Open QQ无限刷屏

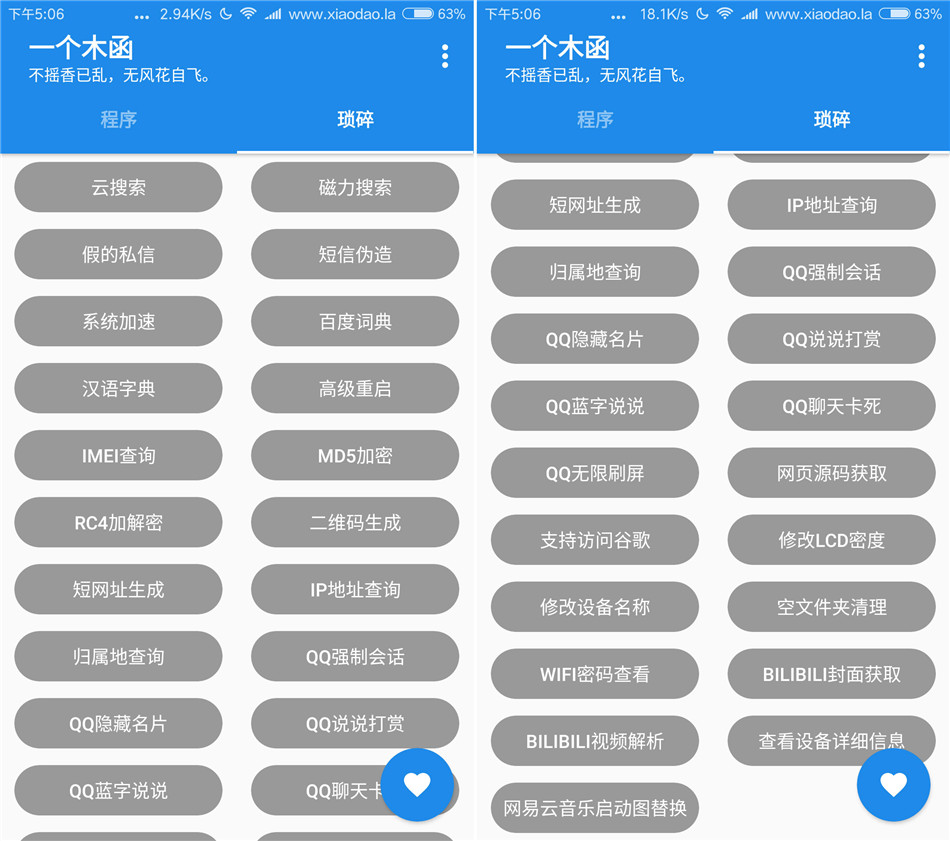(x=594, y=473)
